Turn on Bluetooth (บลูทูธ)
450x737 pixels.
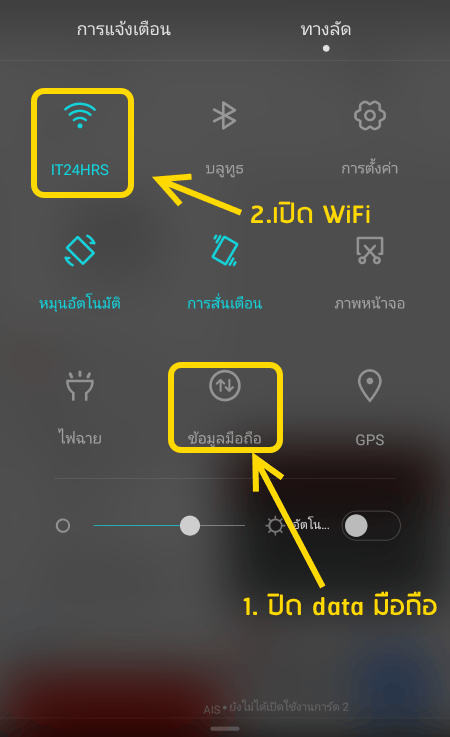click(x=225, y=141)
